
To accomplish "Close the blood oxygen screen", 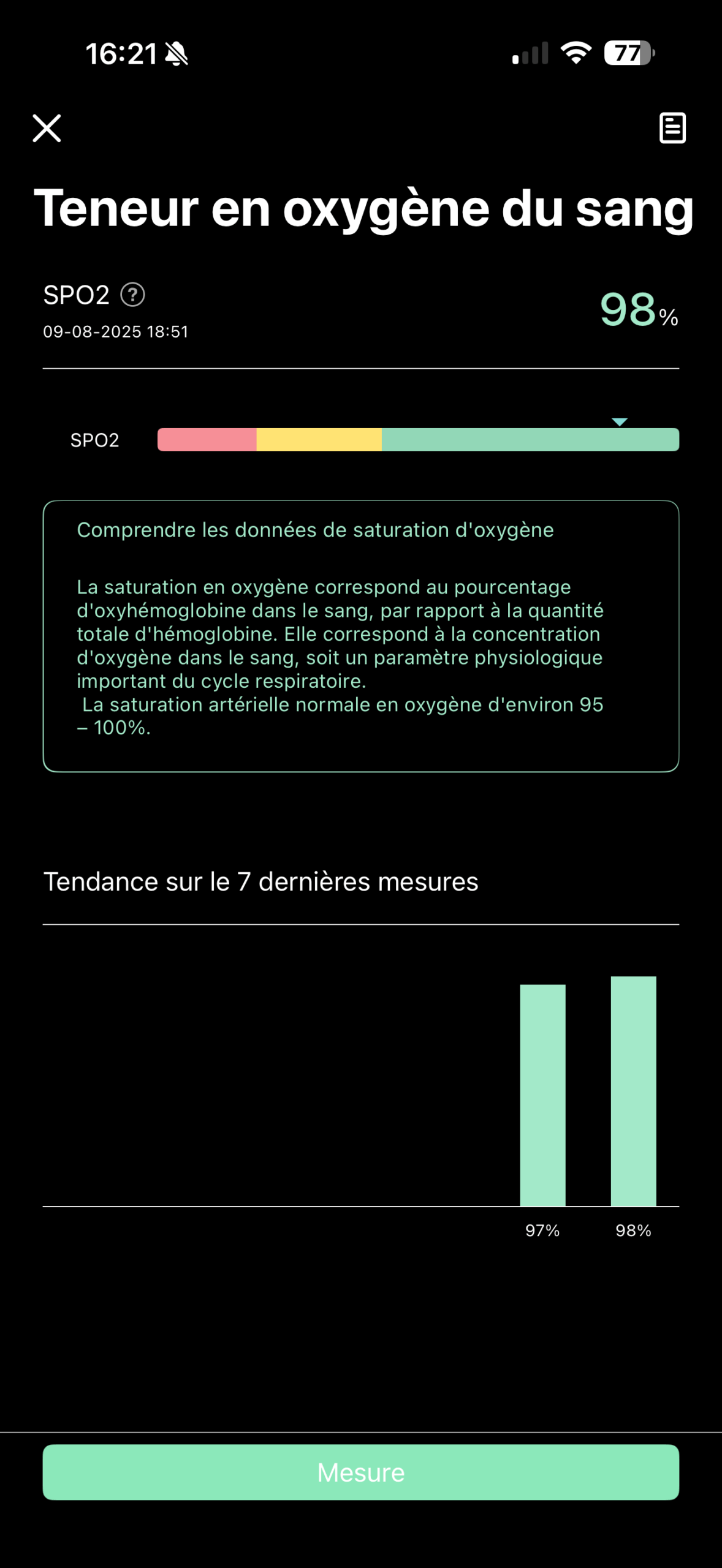I will (47, 128).
